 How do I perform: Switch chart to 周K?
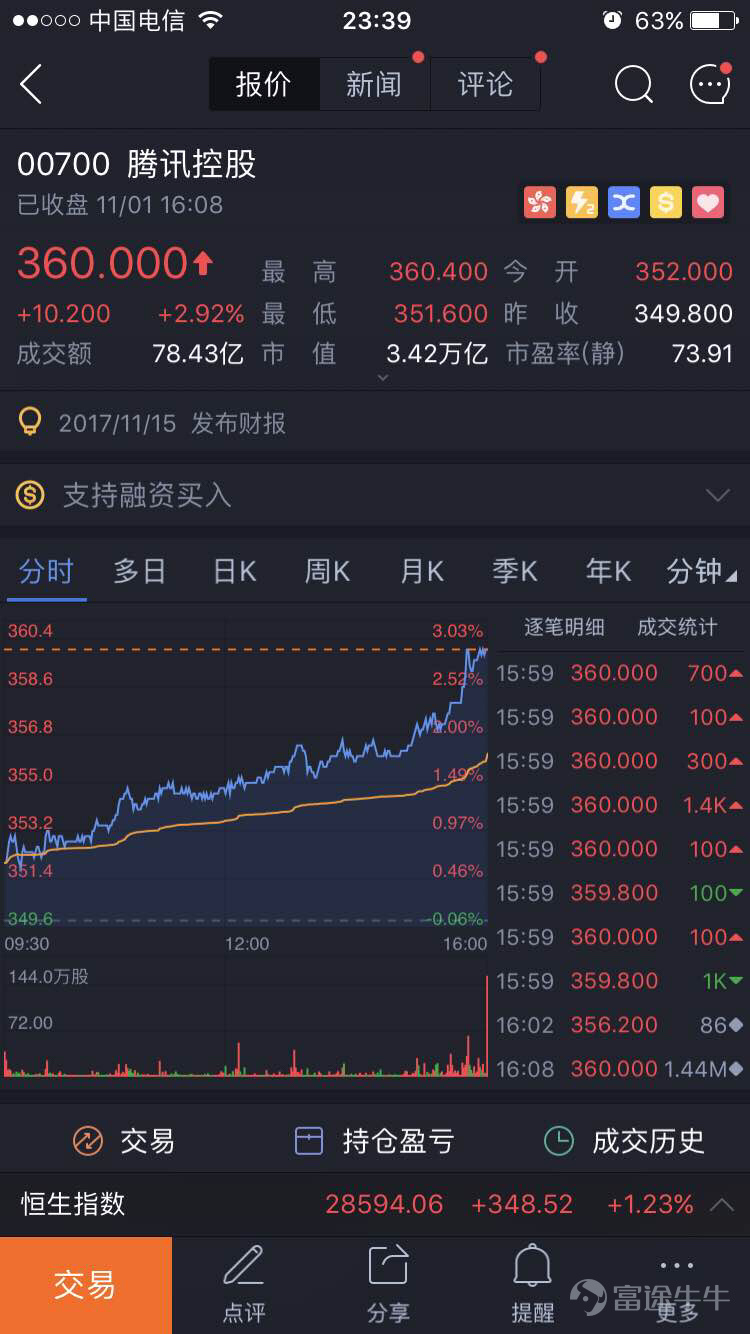point(328,572)
